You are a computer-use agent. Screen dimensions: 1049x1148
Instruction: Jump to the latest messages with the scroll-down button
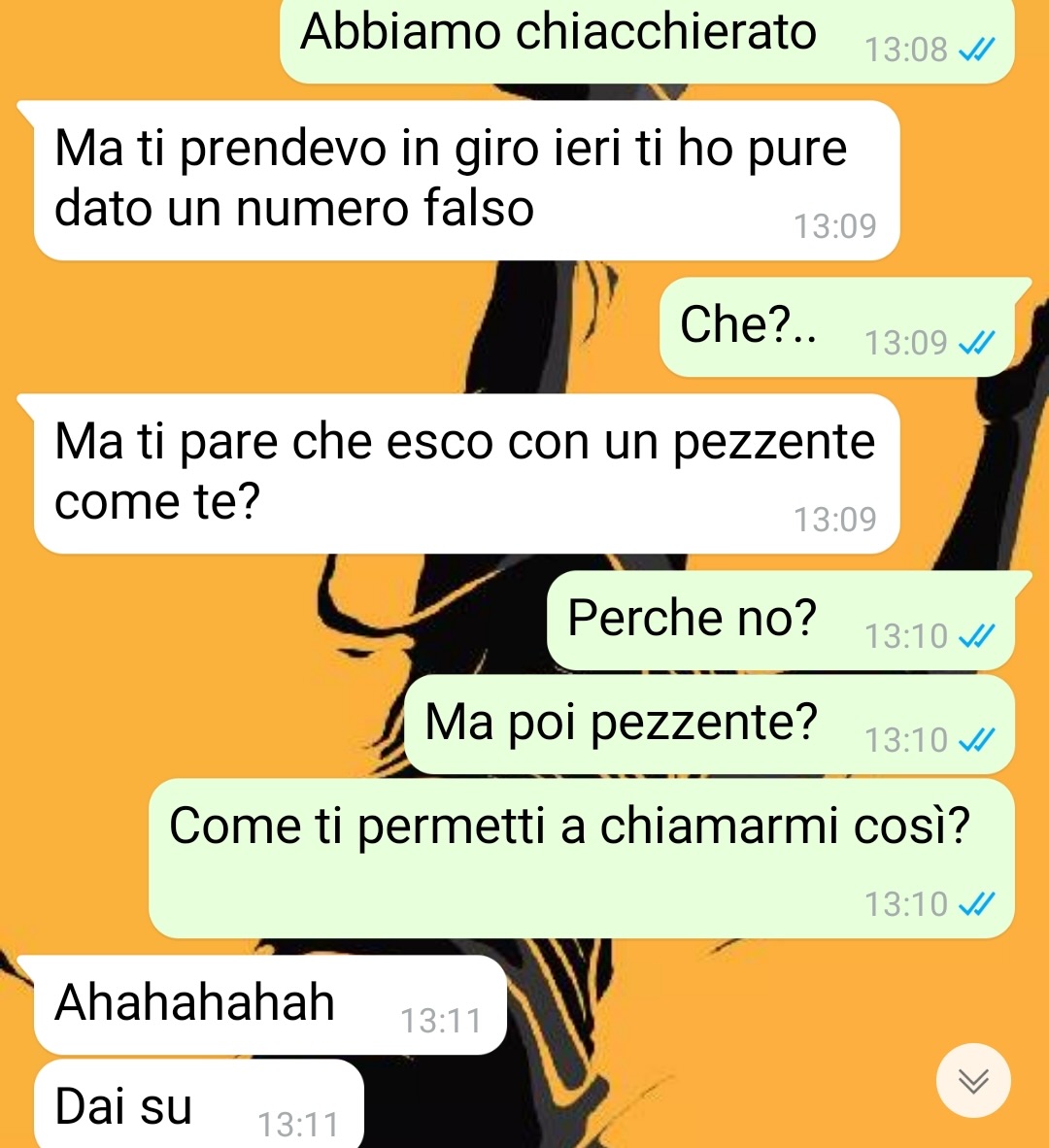pyautogui.click(x=973, y=1080)
